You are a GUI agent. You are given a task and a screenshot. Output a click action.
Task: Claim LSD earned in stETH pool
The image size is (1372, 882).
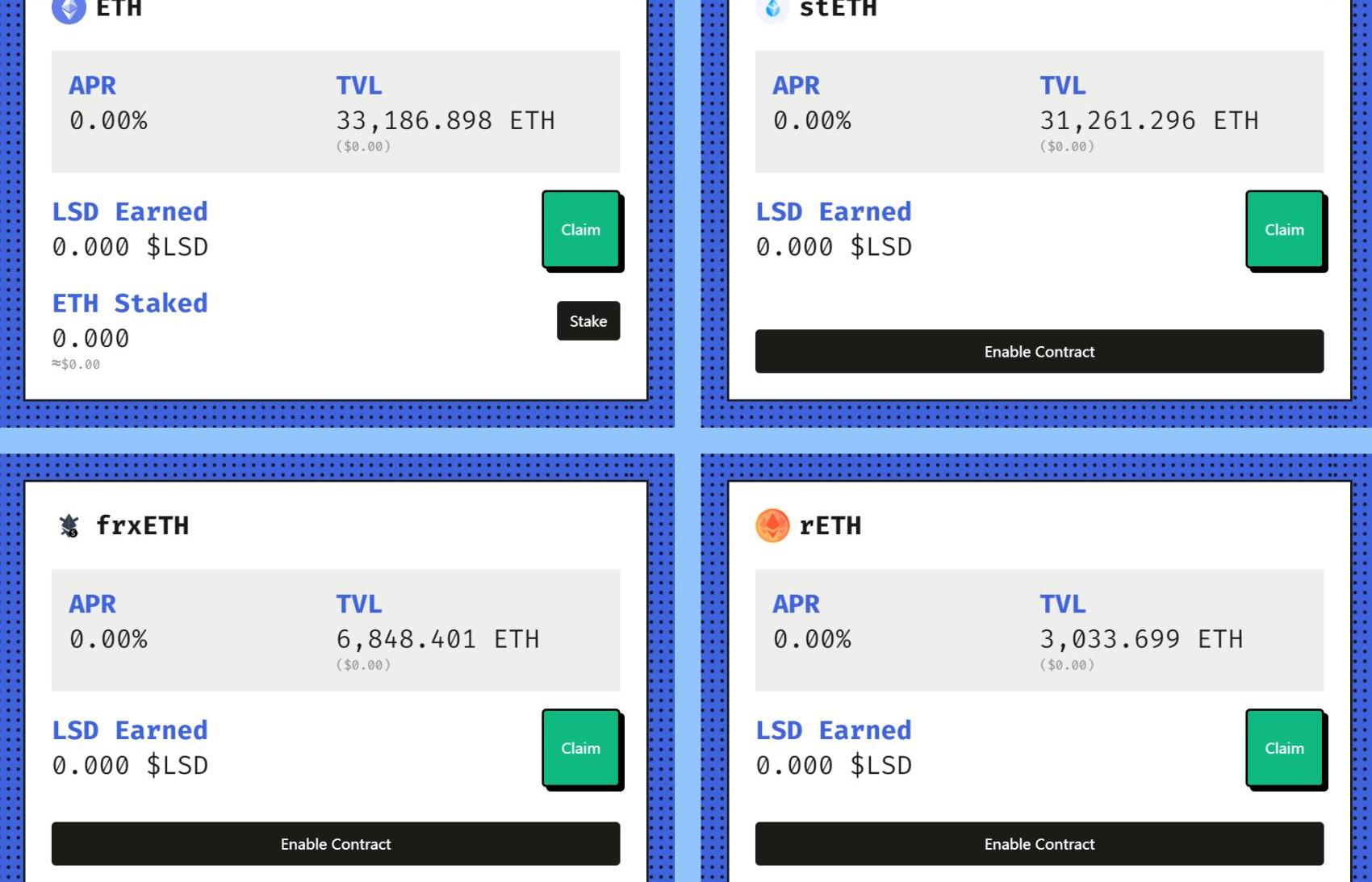click(1283, 230)
